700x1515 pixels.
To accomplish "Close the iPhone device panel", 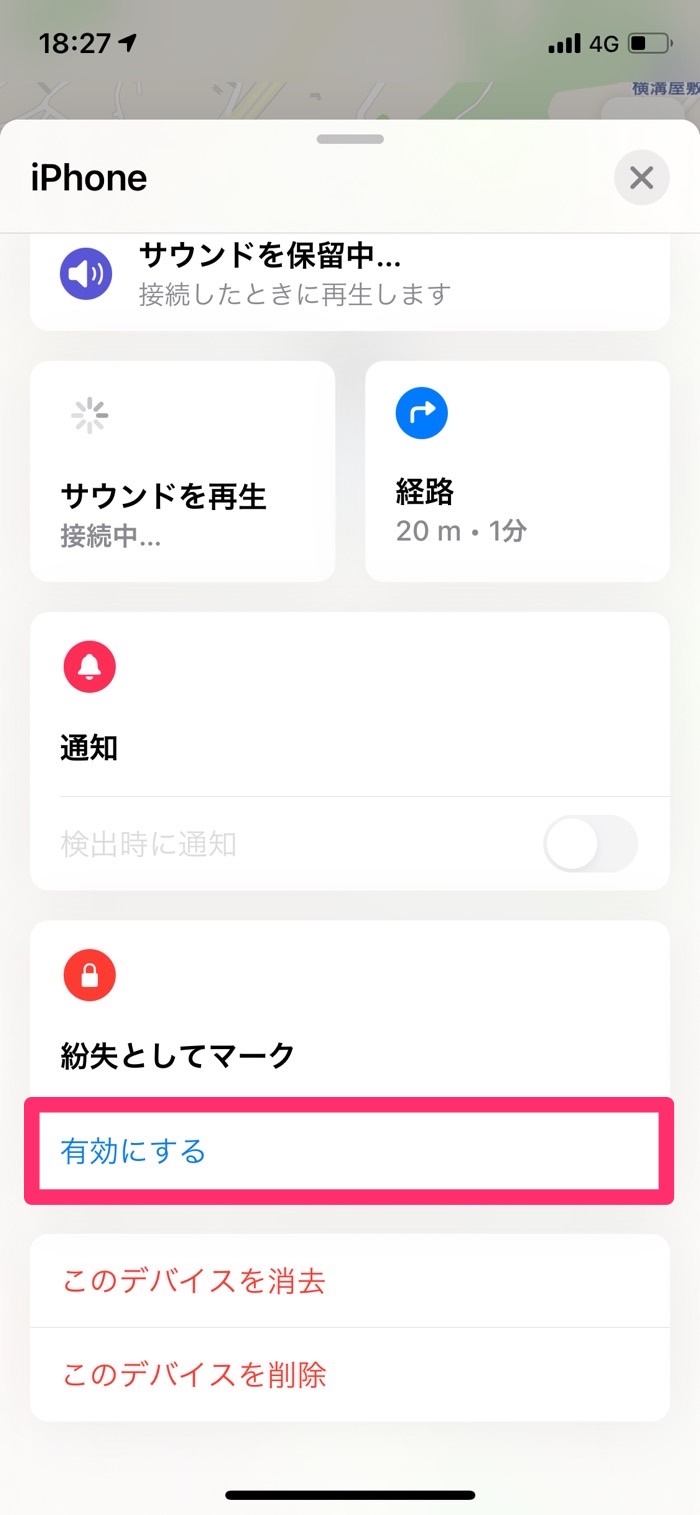I will [x=641, y=178].
